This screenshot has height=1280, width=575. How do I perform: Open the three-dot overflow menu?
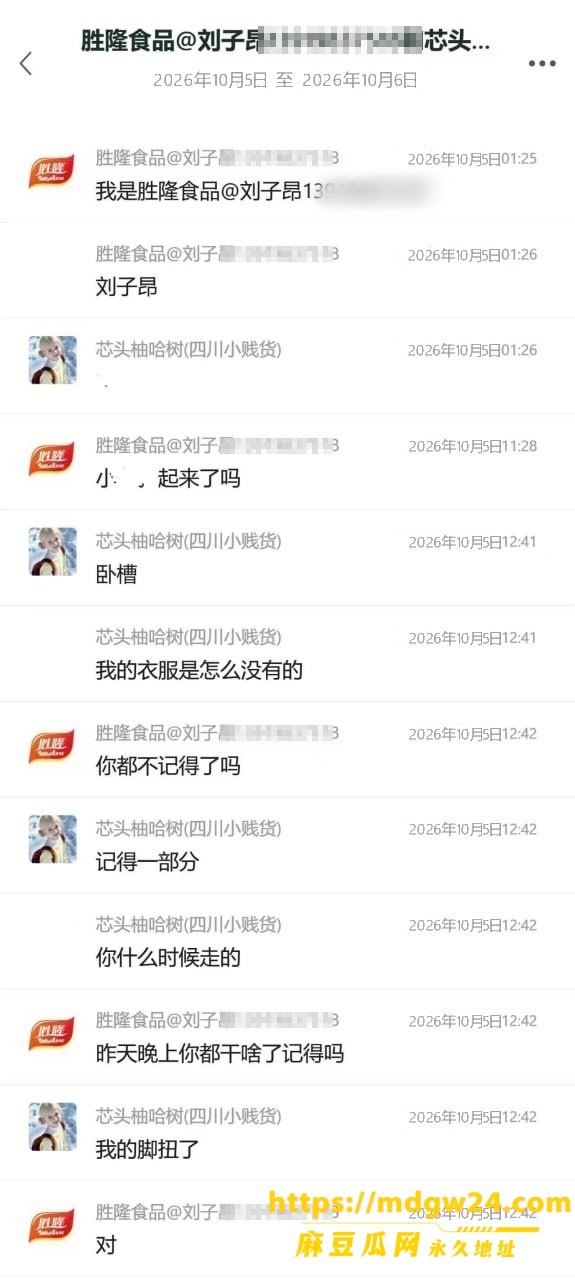point(541,63)
